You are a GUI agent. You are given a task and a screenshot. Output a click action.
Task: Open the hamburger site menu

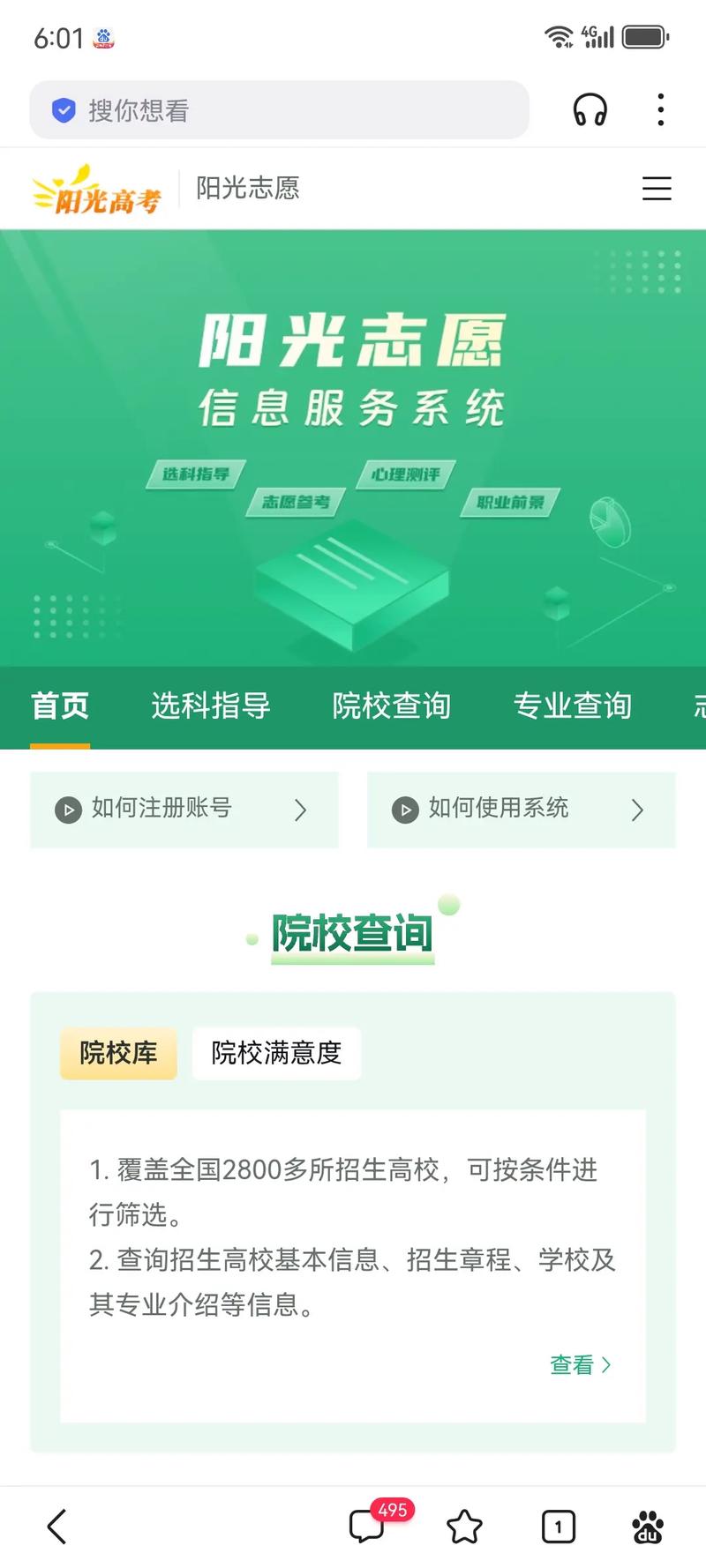[656, 188]
